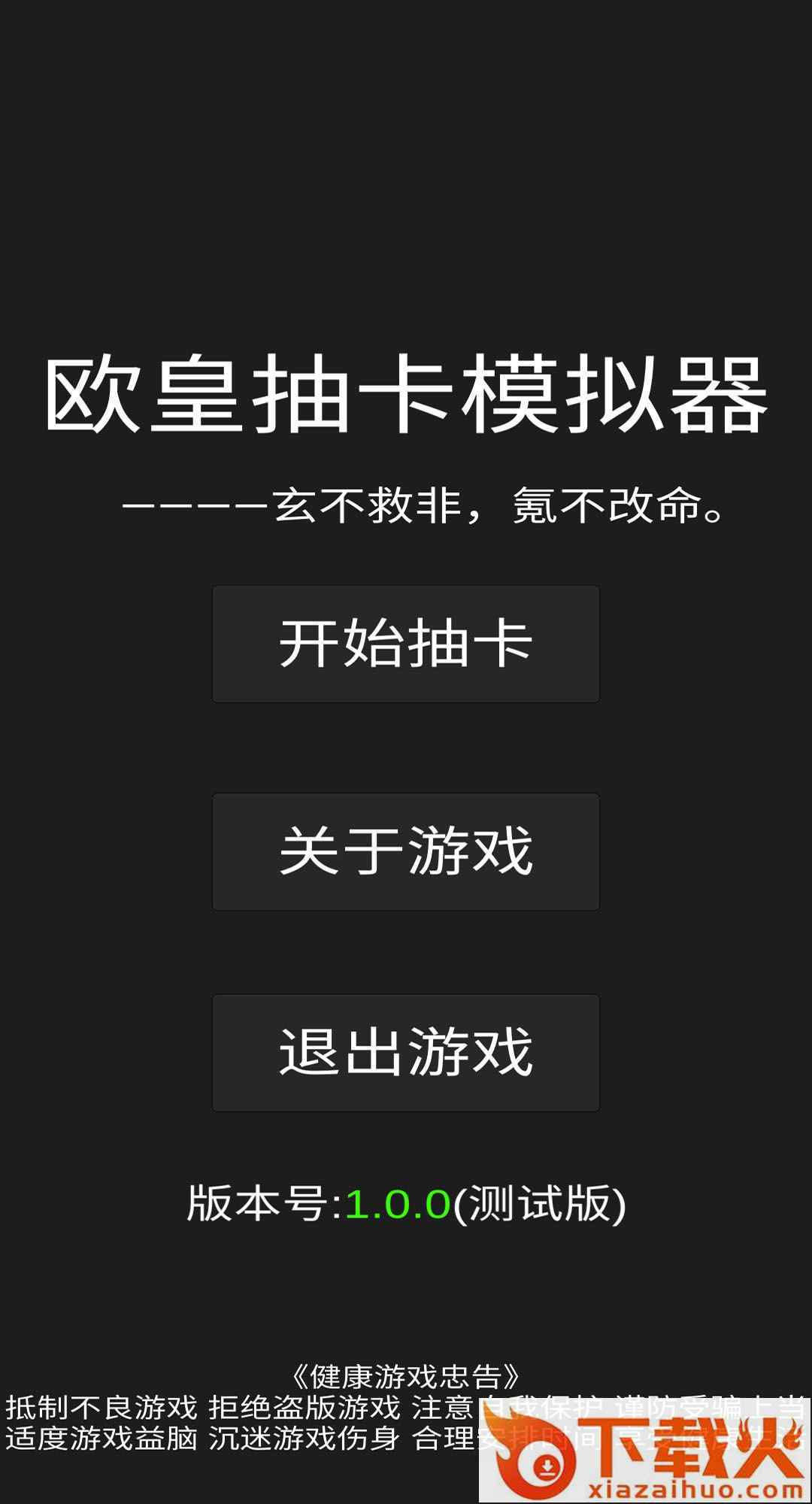Tap the 开始抽卡 button
This screenshot has height=1504, width=812.
[405, 644]
